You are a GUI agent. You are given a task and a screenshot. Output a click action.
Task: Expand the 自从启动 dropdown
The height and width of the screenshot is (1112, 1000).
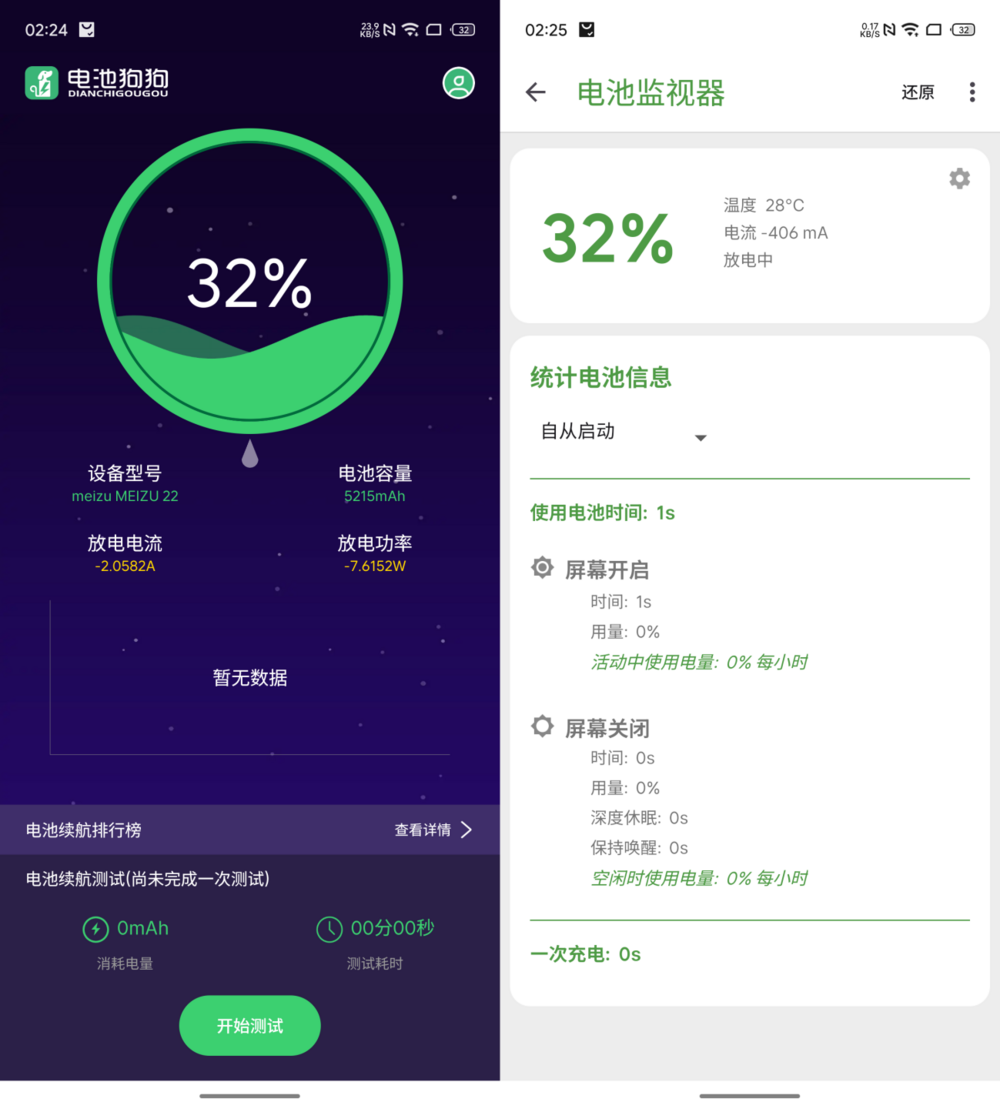pos(623,433)
